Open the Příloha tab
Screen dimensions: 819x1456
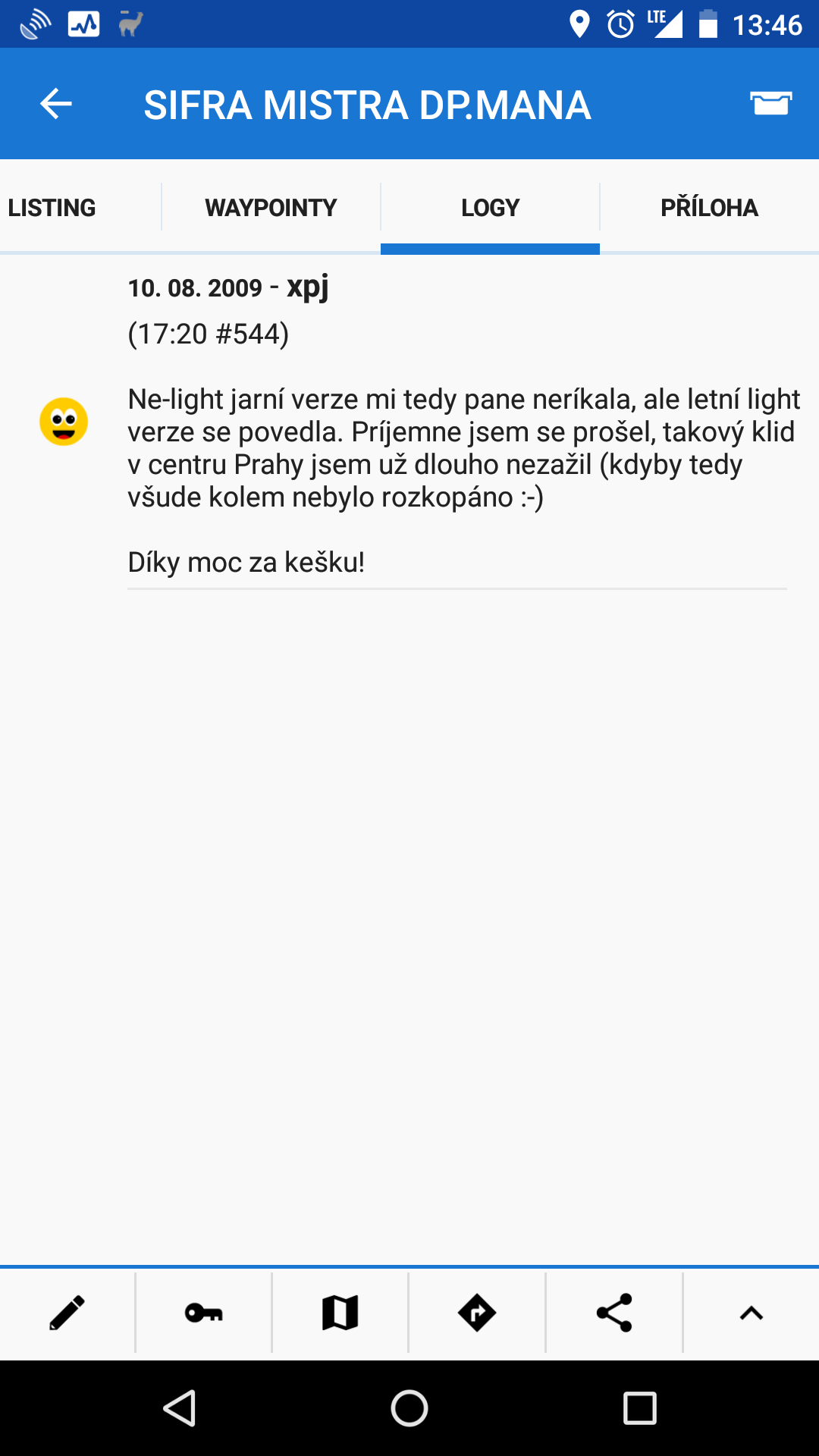[709, 208]
